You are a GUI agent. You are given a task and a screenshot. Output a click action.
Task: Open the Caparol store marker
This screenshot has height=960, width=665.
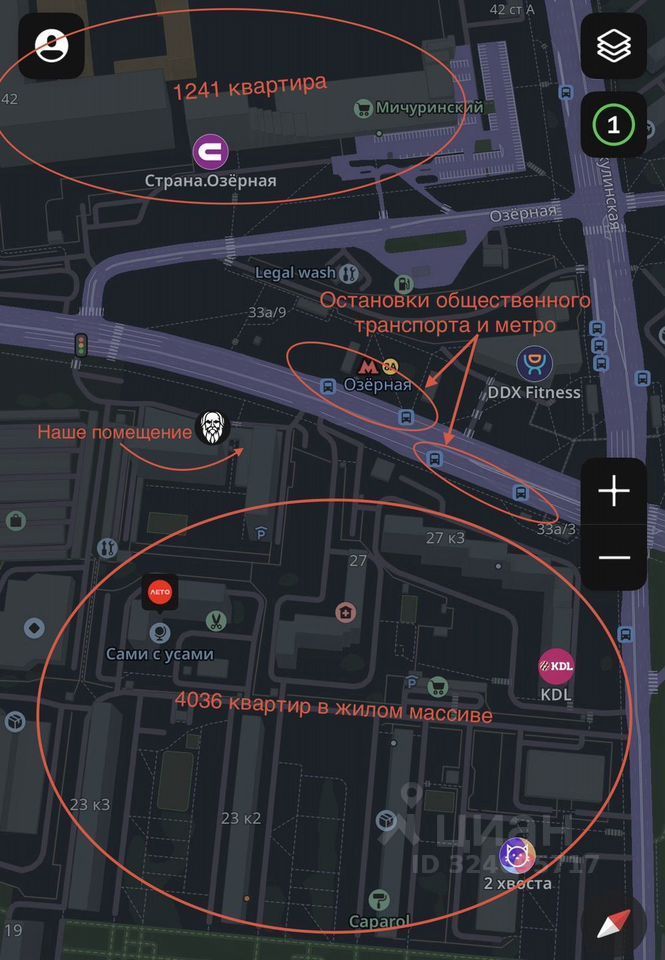point(378,899)
